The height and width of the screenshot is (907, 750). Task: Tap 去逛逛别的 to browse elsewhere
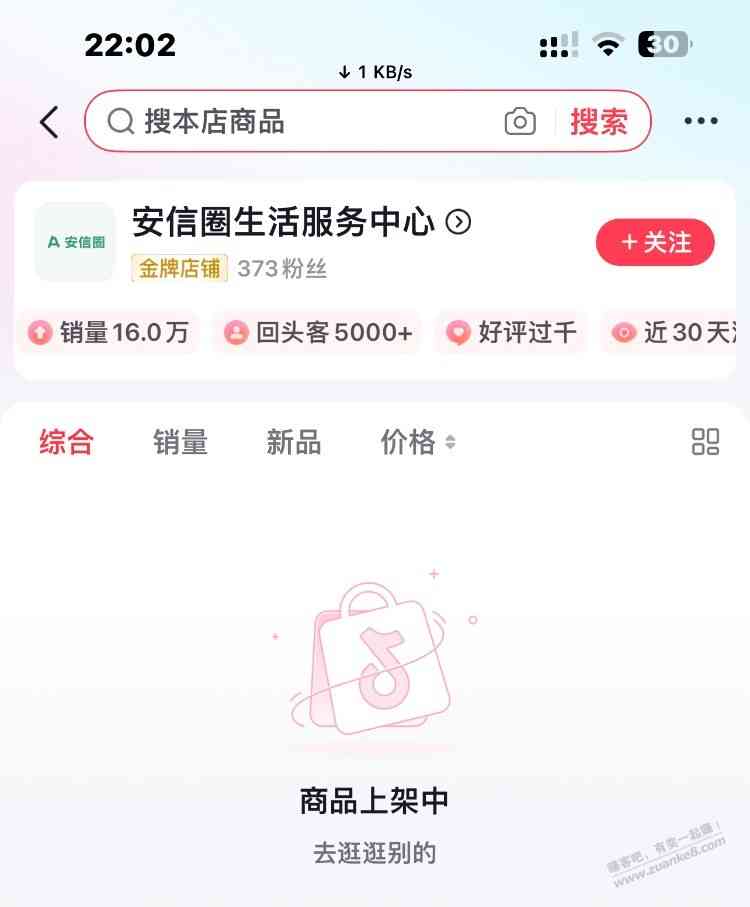click(374, 853)
